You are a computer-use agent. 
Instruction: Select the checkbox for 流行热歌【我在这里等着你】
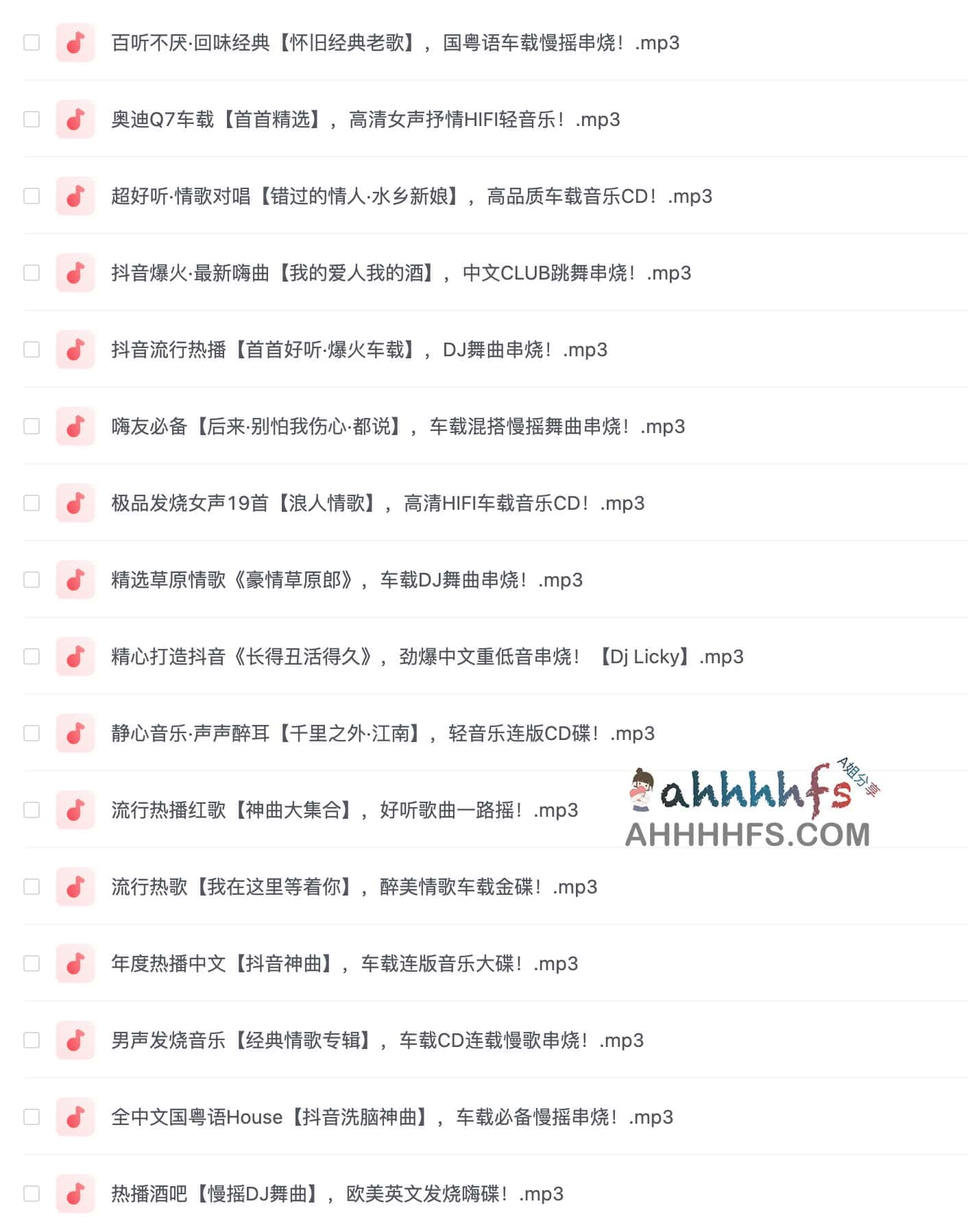[31, 887]
